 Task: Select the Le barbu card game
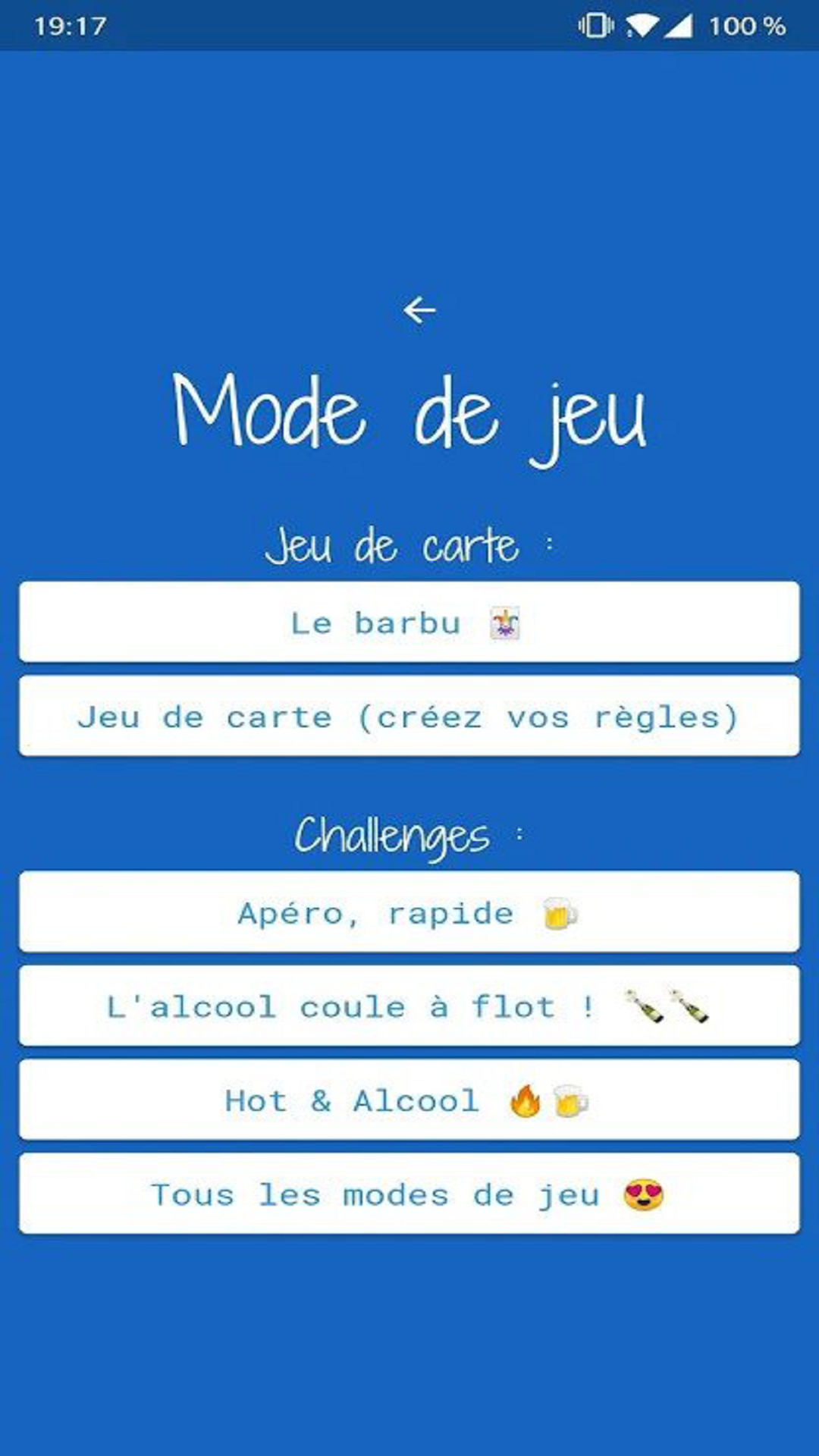(x=409, y=622)
